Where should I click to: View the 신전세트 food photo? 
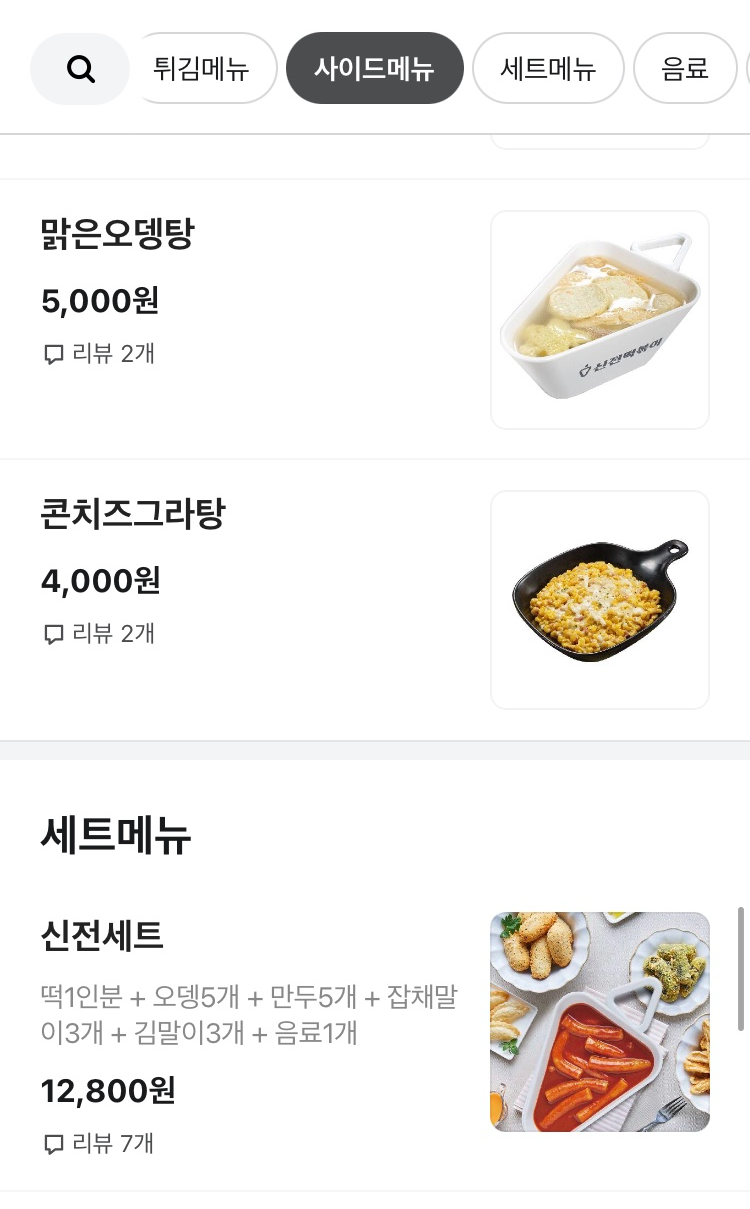click(599, 1021)
